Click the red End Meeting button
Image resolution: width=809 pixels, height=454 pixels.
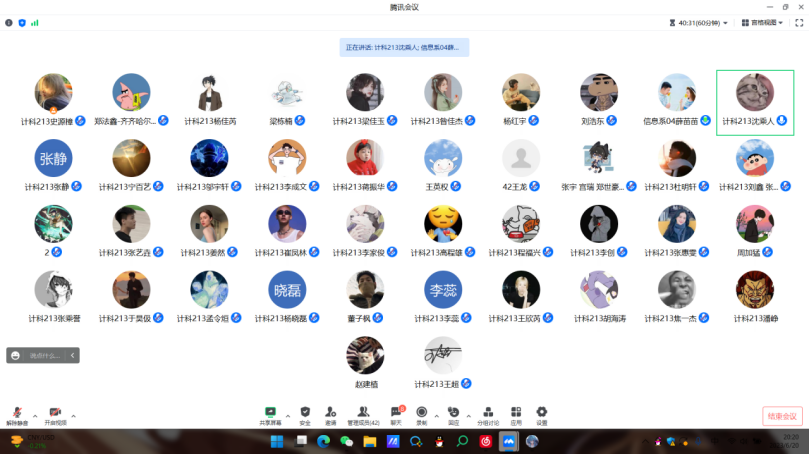pyautogui.click(x=782, y=416)
